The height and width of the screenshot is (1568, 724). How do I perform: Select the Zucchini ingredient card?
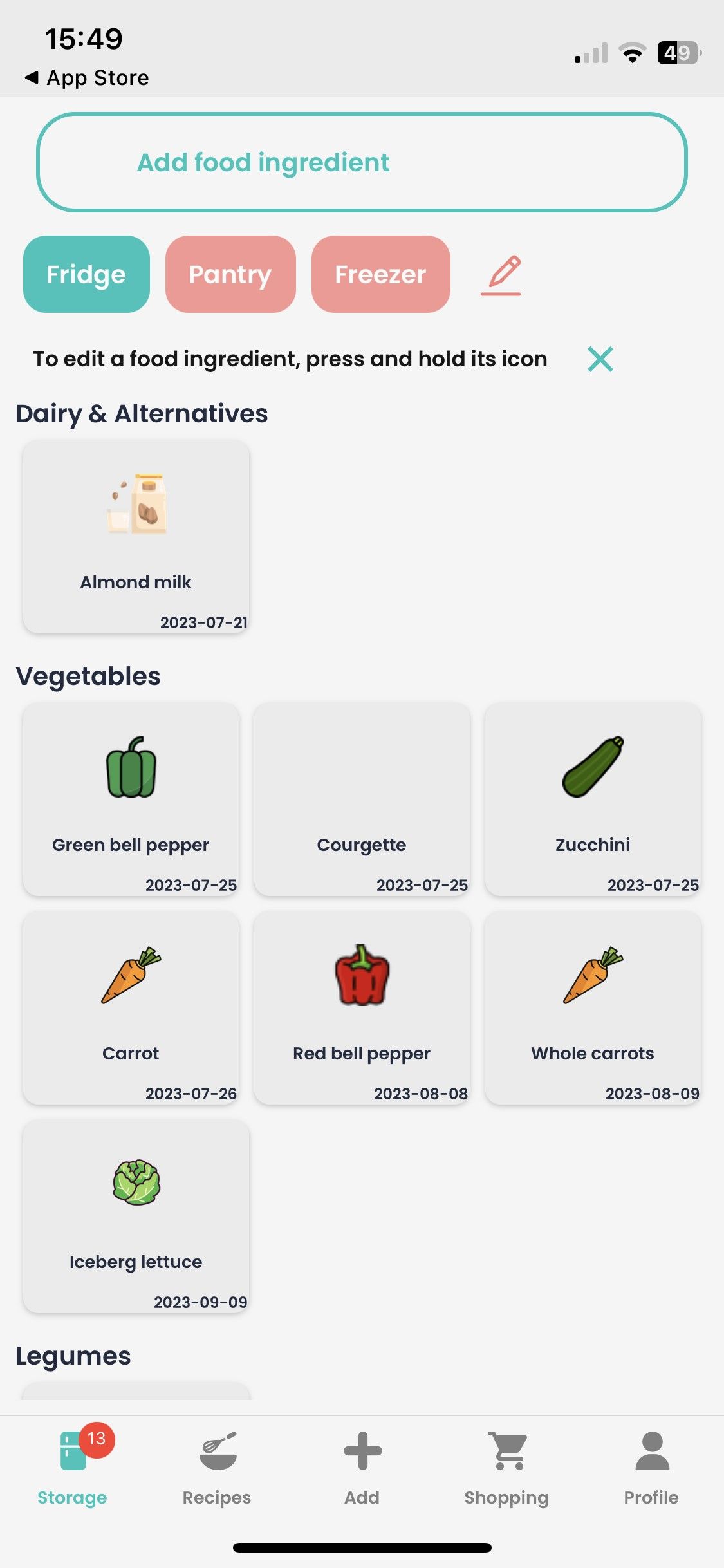[593, 798]
